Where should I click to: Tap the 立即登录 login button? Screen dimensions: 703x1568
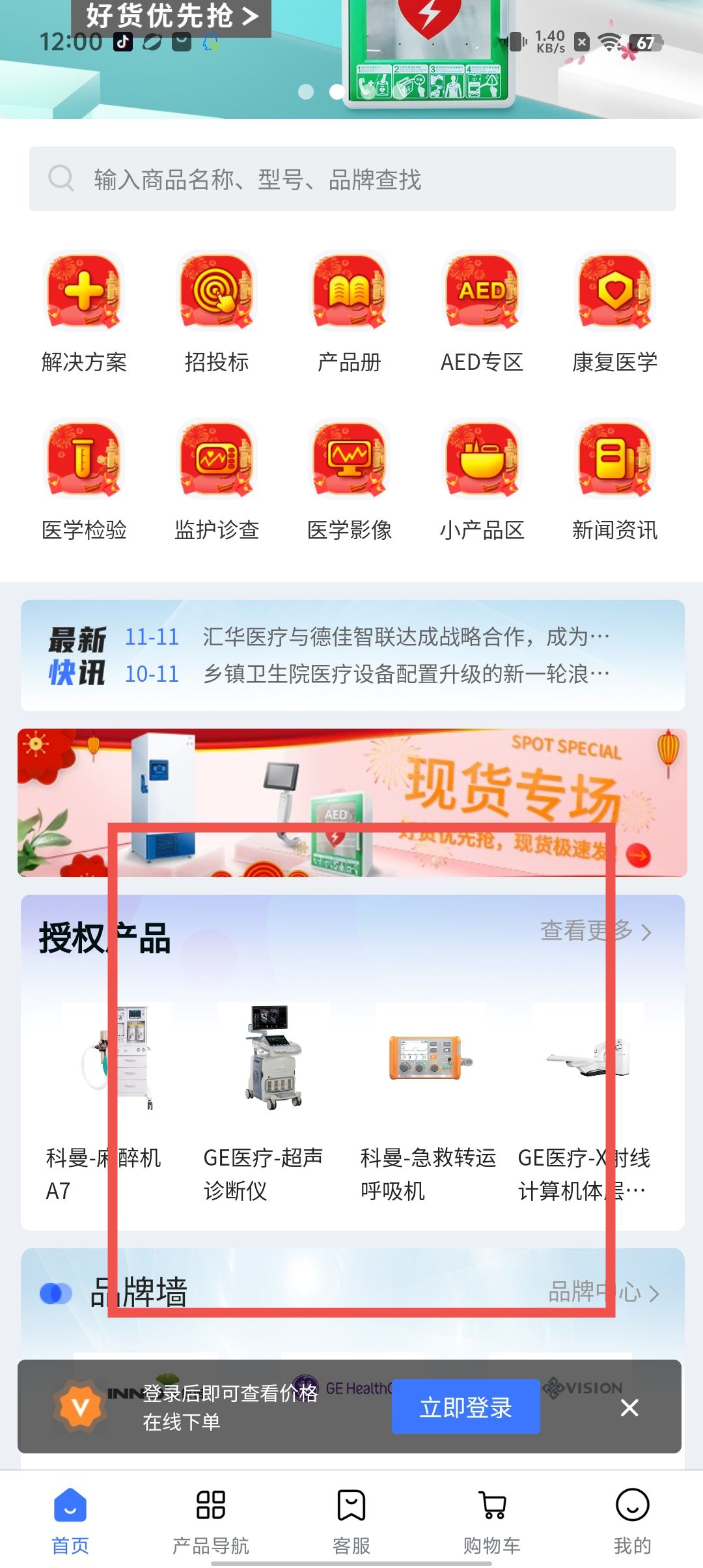point(465,1407)
